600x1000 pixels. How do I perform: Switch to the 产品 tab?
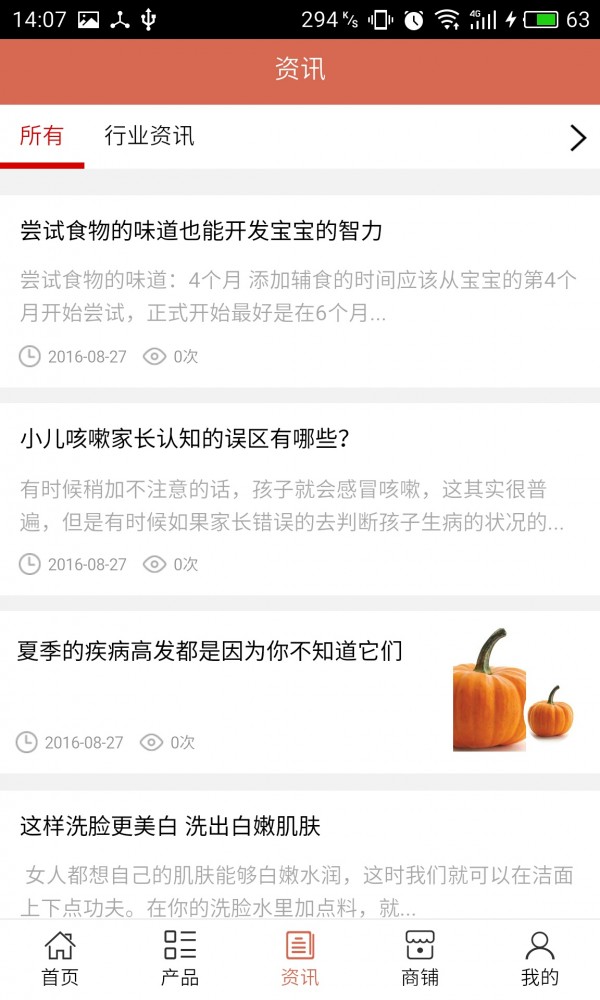coord(180,958)
